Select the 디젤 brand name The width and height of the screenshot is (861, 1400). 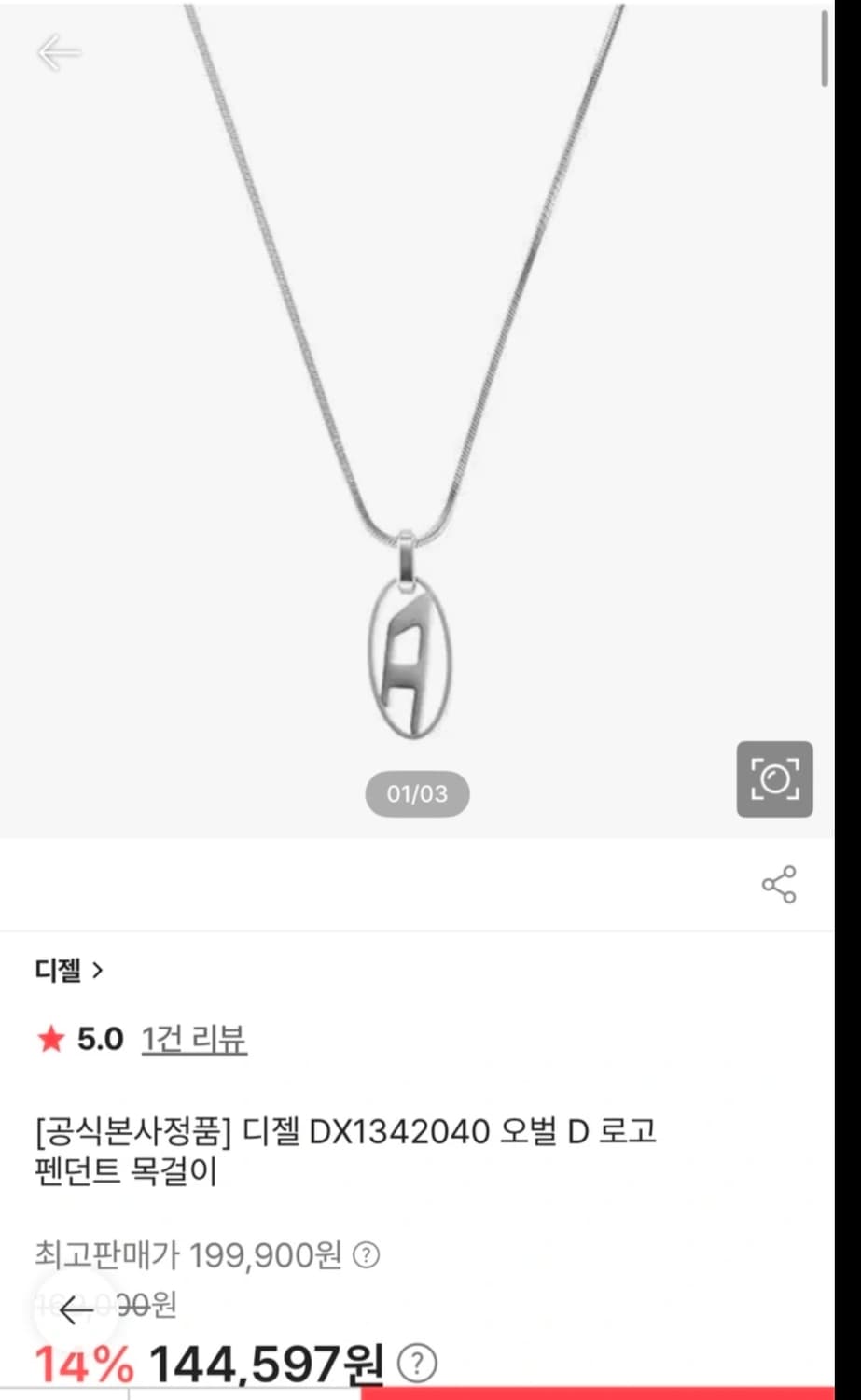pyautogui.click(x=58, y=971)
